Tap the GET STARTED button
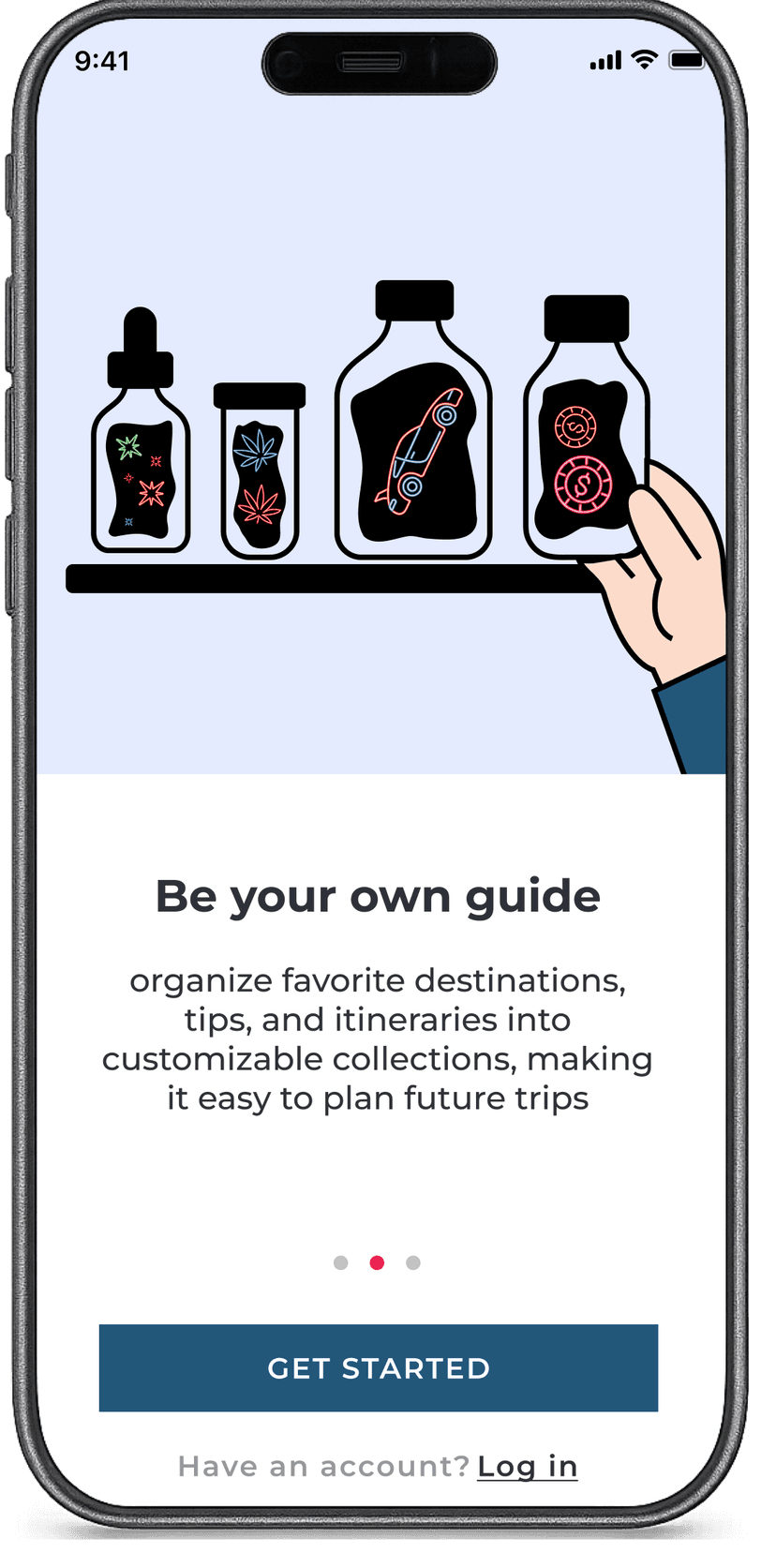776x1568 pixels. [x=378, y=1367]
